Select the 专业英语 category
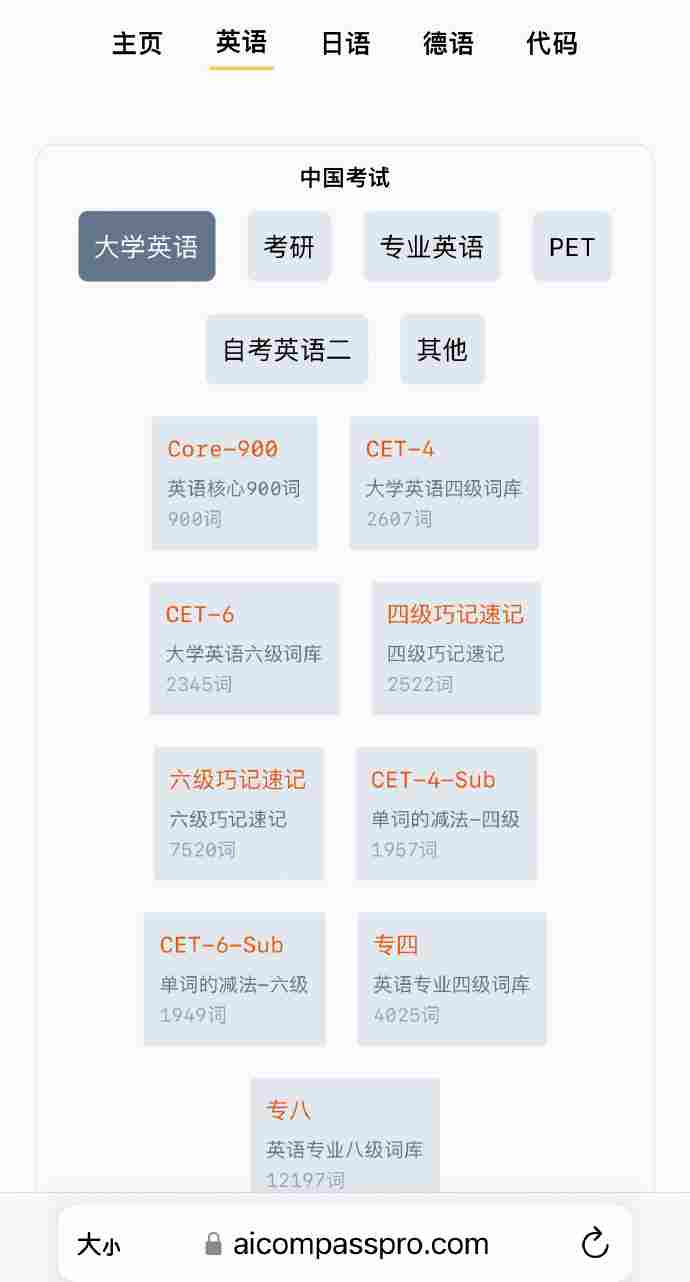The height and width of the screenshot is (1282, 690). pos(431,246)
